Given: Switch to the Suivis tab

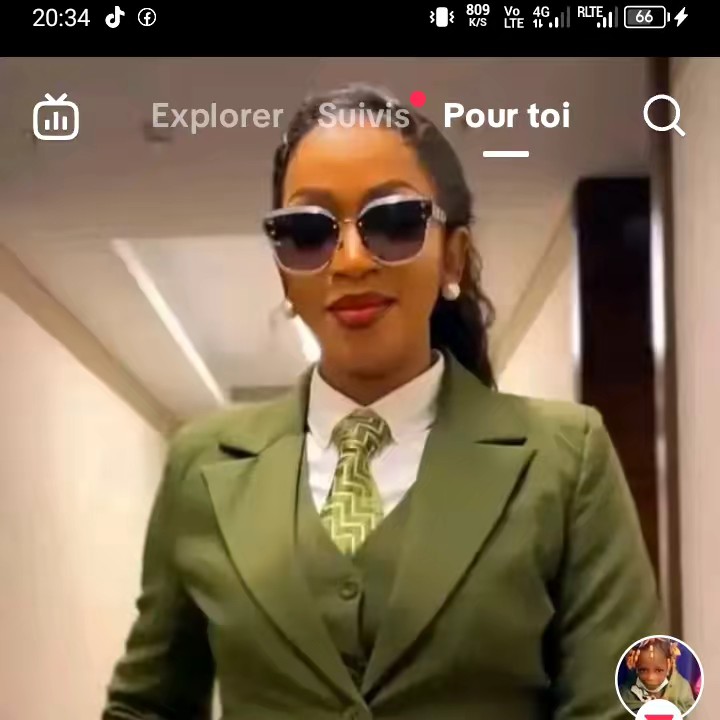Looking at the screenshot, I should tap(363, 116).
